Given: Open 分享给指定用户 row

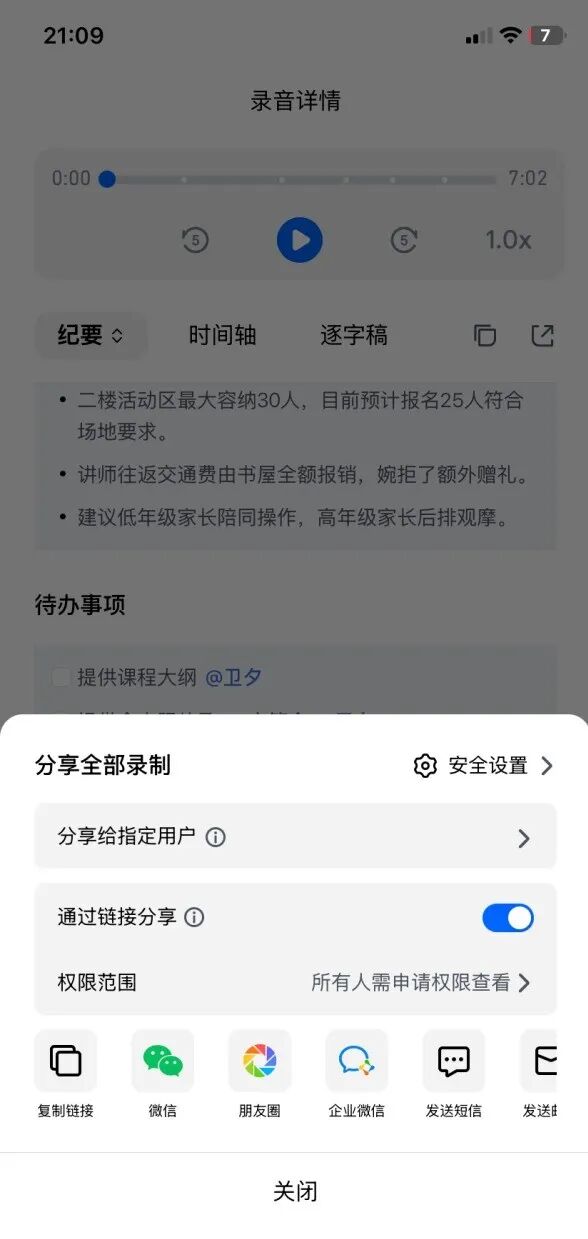Looking at the screenshot, I should point(295,836).
